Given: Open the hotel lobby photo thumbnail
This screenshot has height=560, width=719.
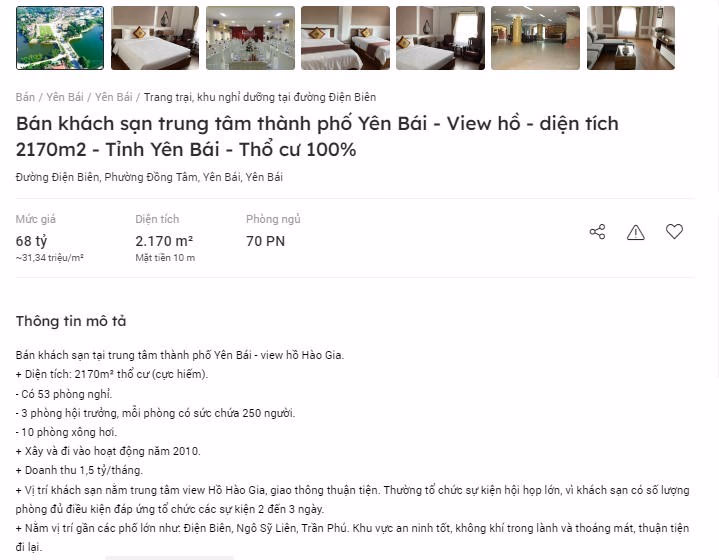Looking at the screenshot, I should (535, 38).
